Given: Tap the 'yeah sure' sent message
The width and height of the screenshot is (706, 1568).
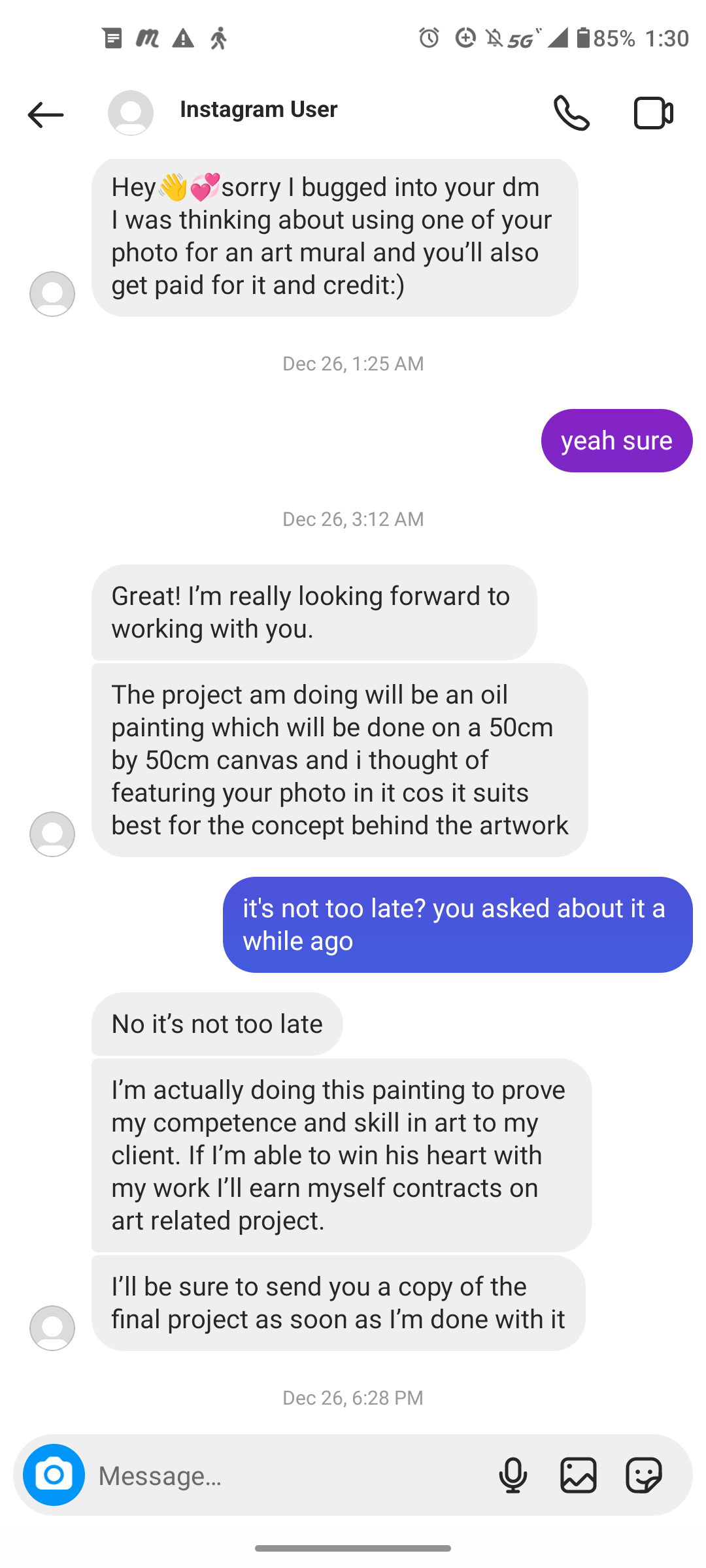Looking at the screenshot, I should pyautogui.click(x=616, y=440).
